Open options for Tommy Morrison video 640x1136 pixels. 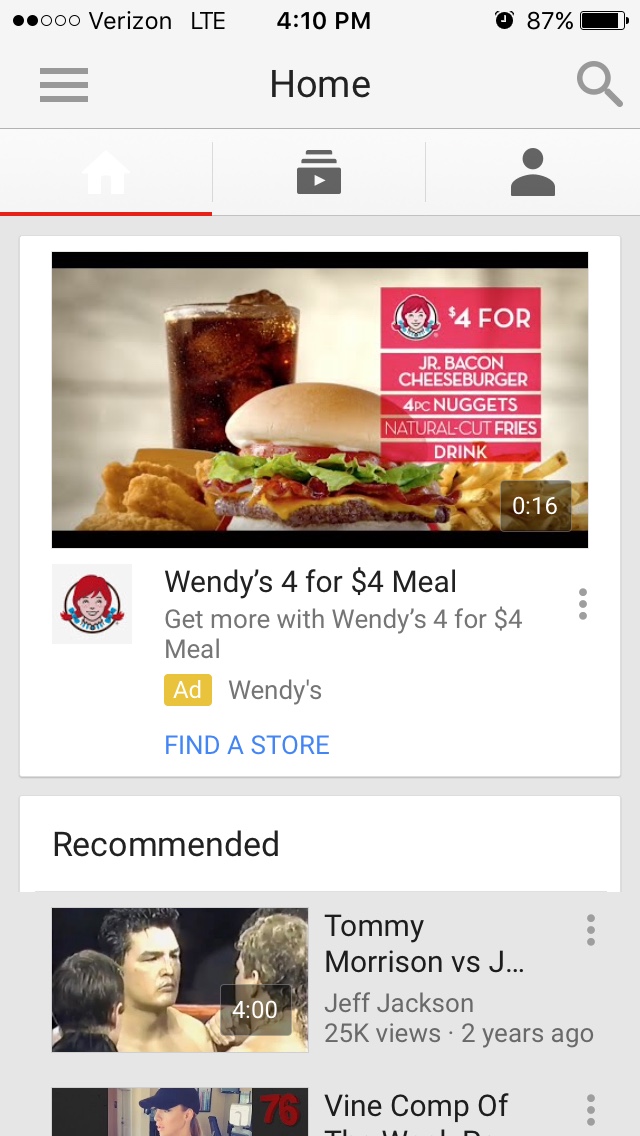(x=590, y=930)
